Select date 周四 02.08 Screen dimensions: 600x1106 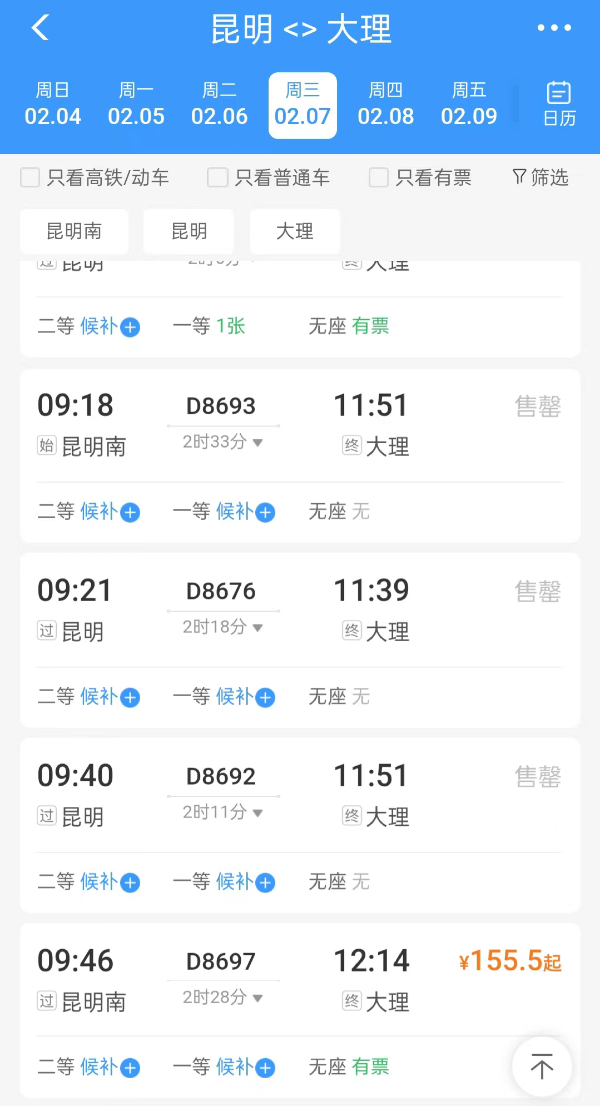pos(386,104)
